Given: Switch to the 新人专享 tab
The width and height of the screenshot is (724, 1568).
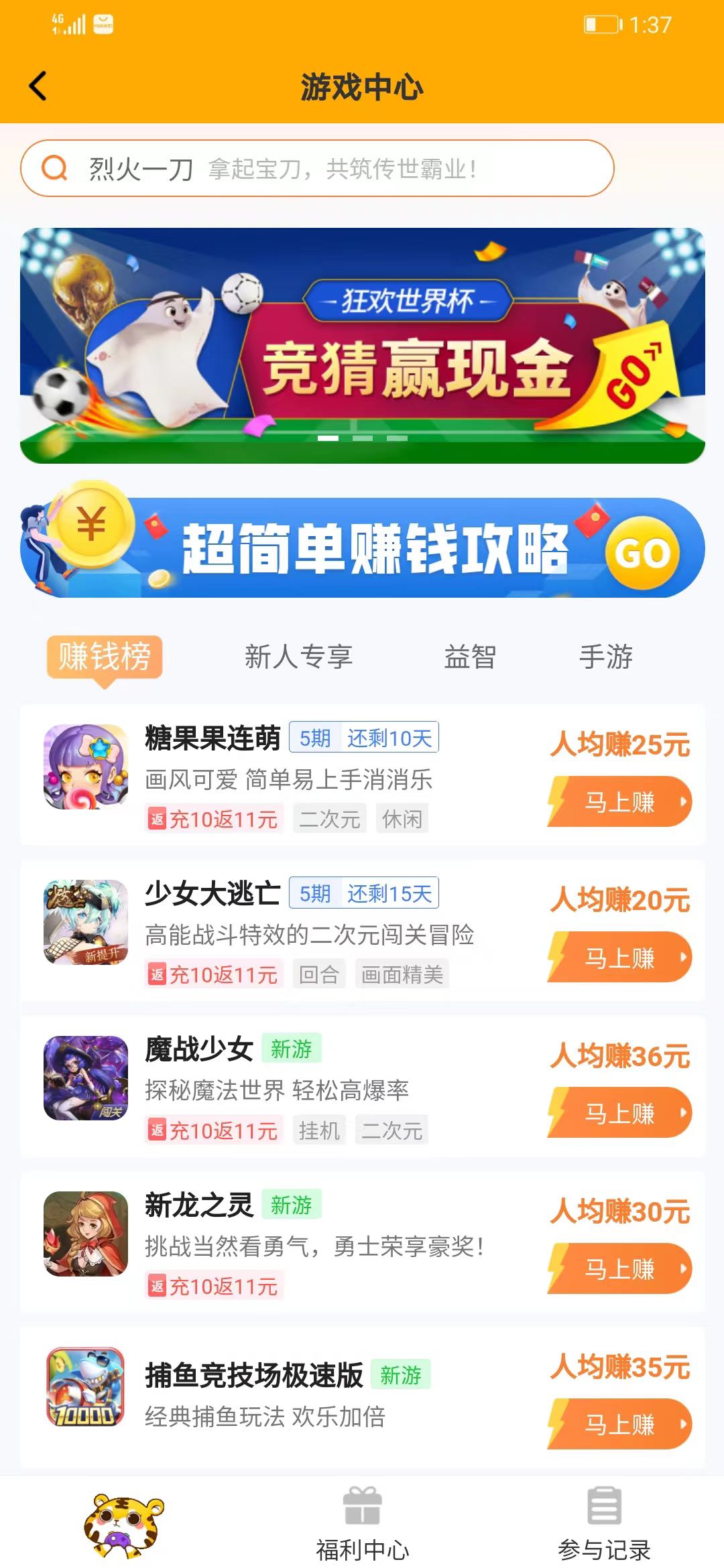Looking at the screenshot, I should pos(298,656).
